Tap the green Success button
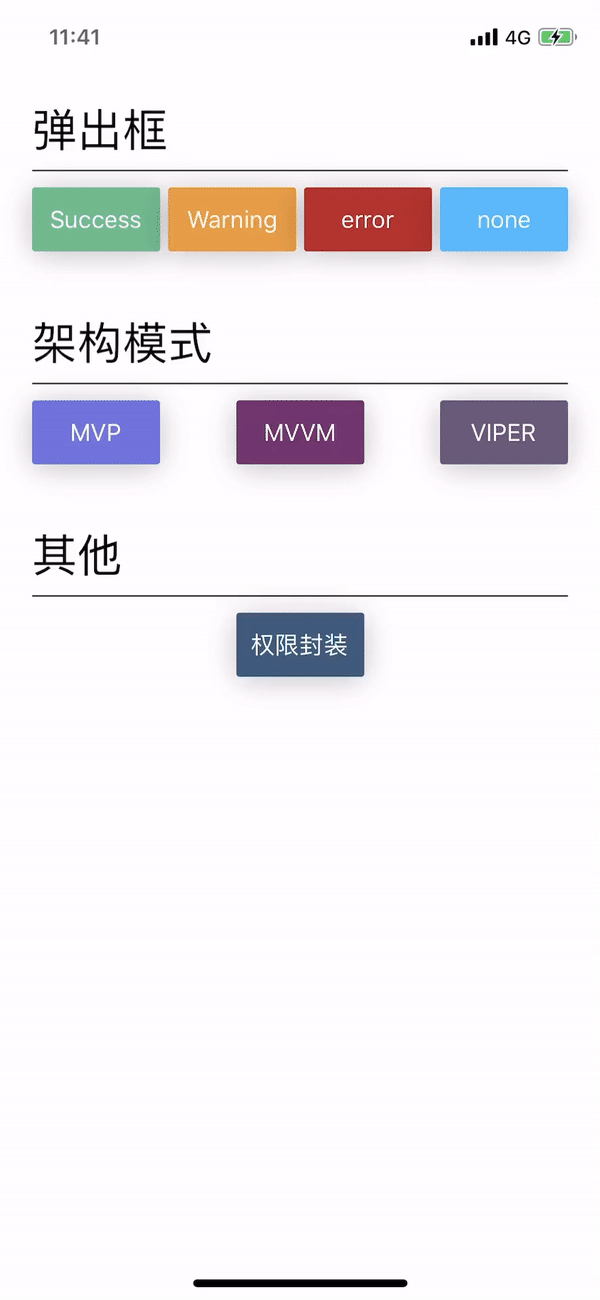 tap(96, 219)
